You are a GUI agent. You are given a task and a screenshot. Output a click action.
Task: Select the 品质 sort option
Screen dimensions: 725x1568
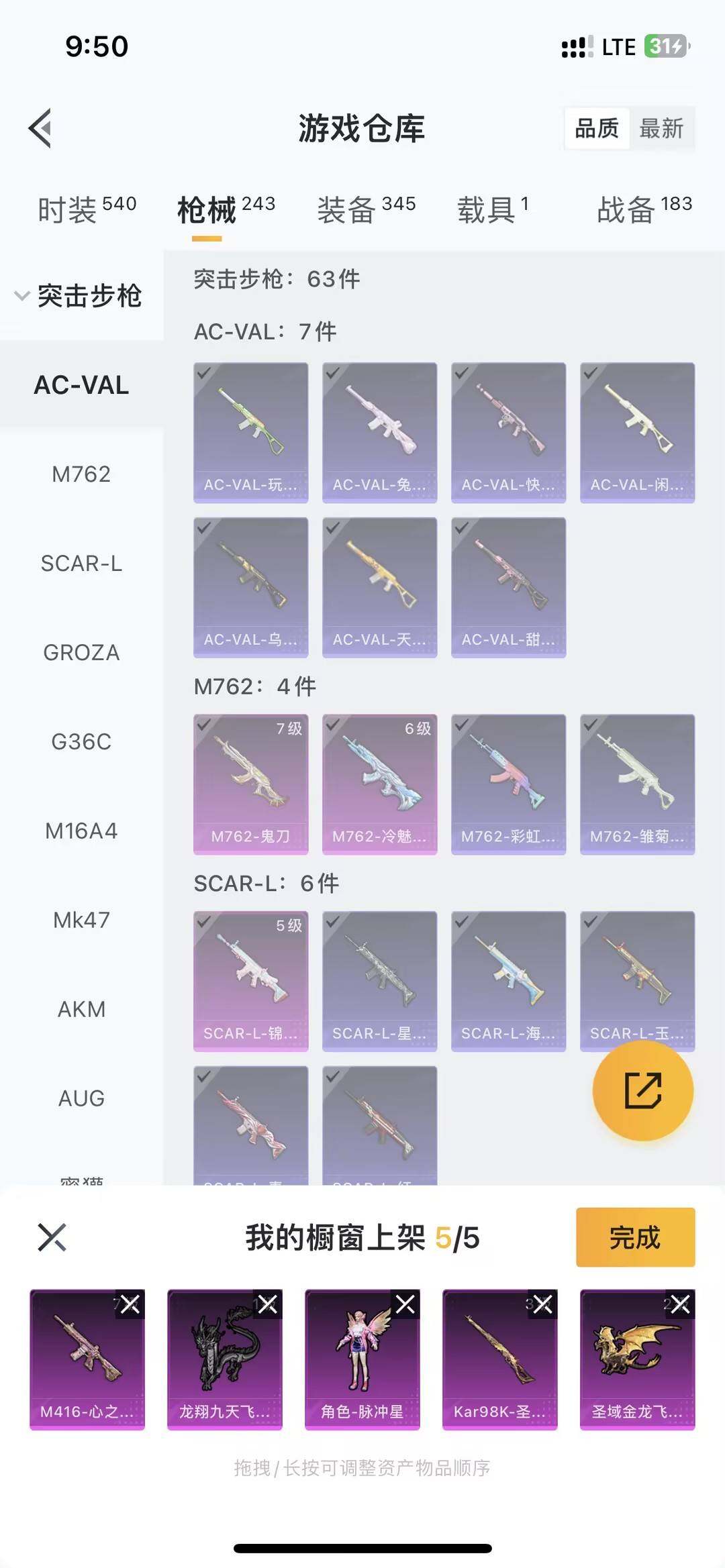[x=597, y=128]
